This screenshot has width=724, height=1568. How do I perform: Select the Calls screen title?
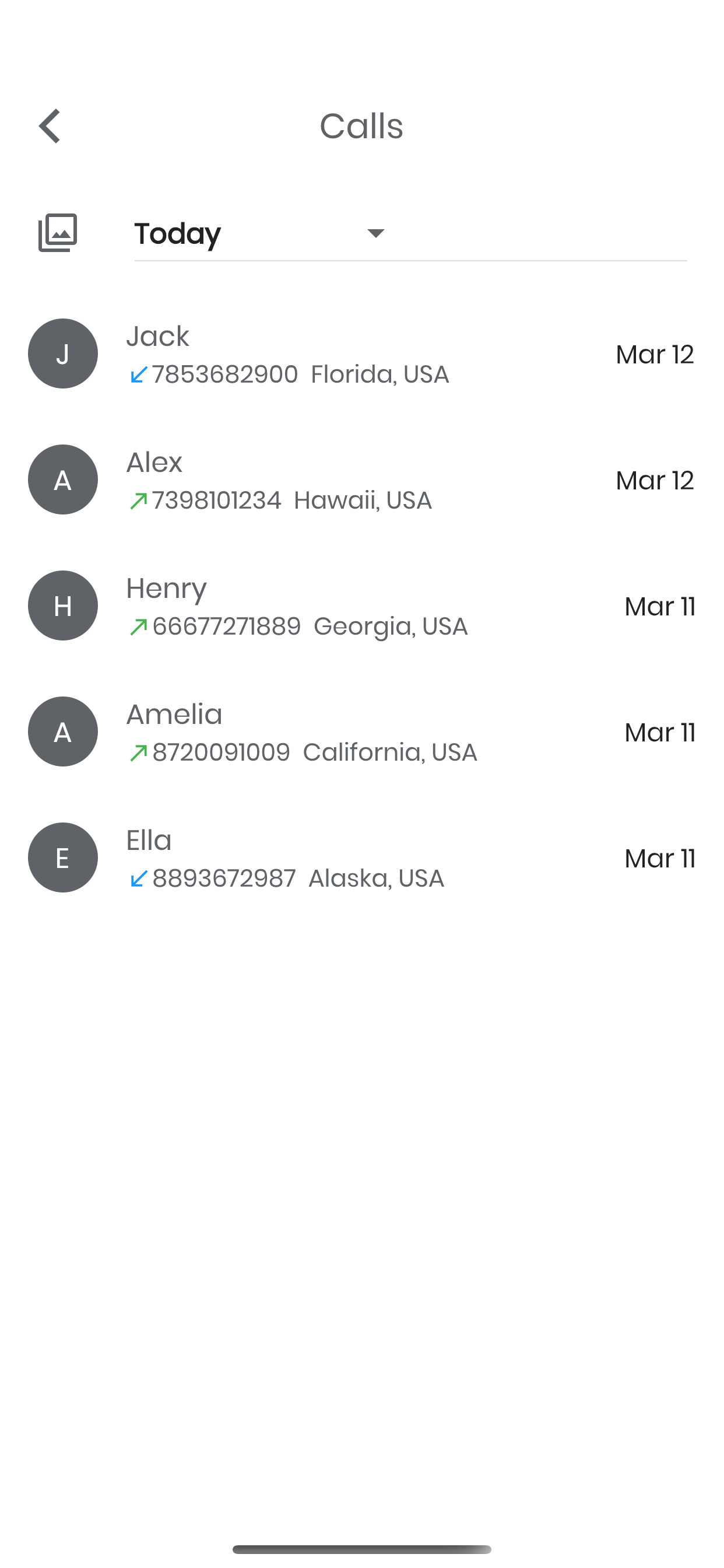coord(361,126)
